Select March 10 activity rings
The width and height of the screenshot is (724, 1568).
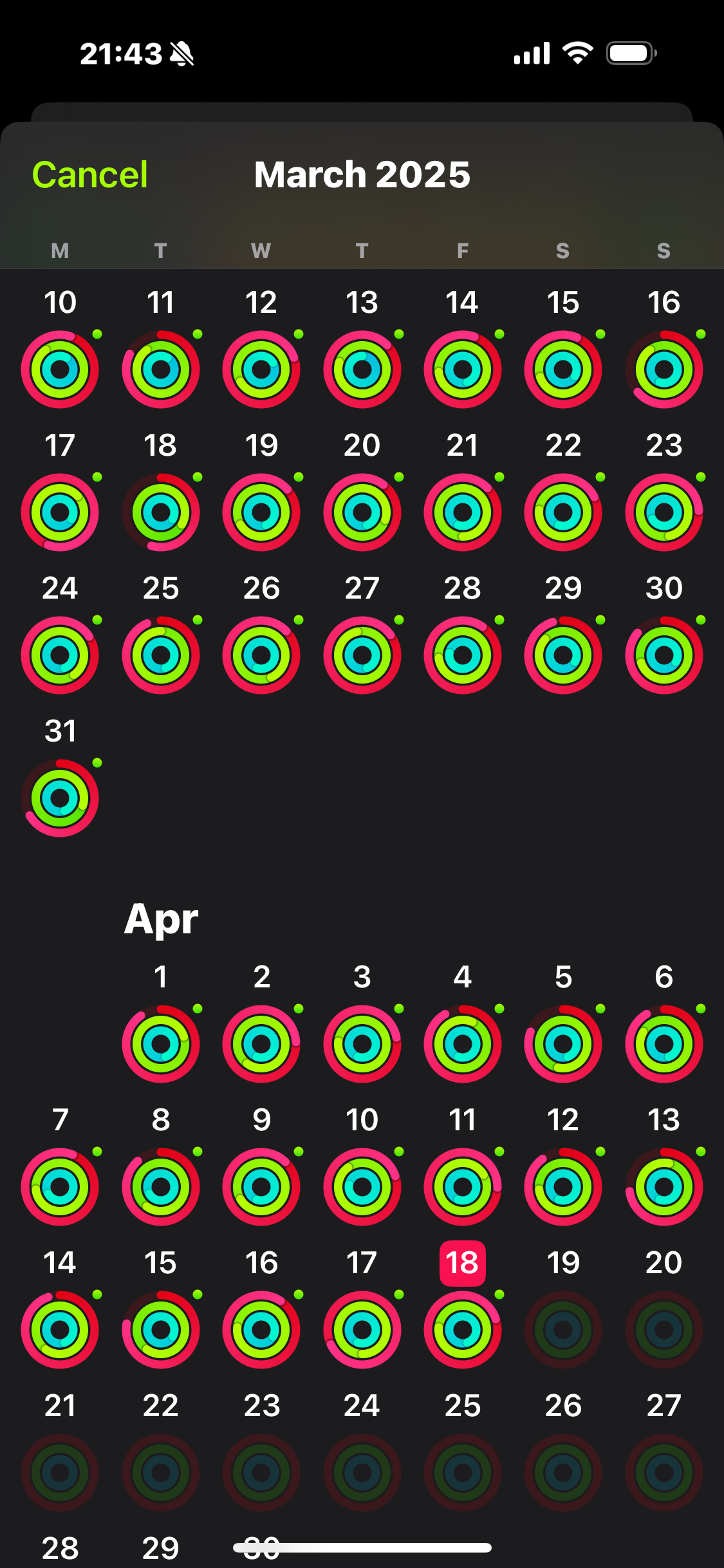pos(60,369)
